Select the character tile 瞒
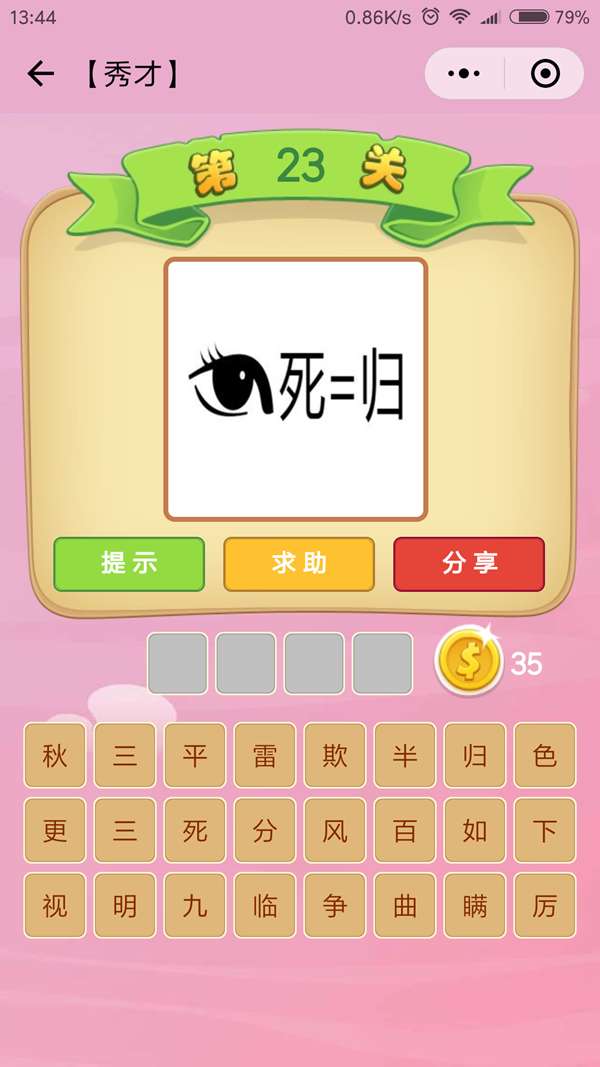Viewport: 600px width, 1067px height. (x=475, y=906)
